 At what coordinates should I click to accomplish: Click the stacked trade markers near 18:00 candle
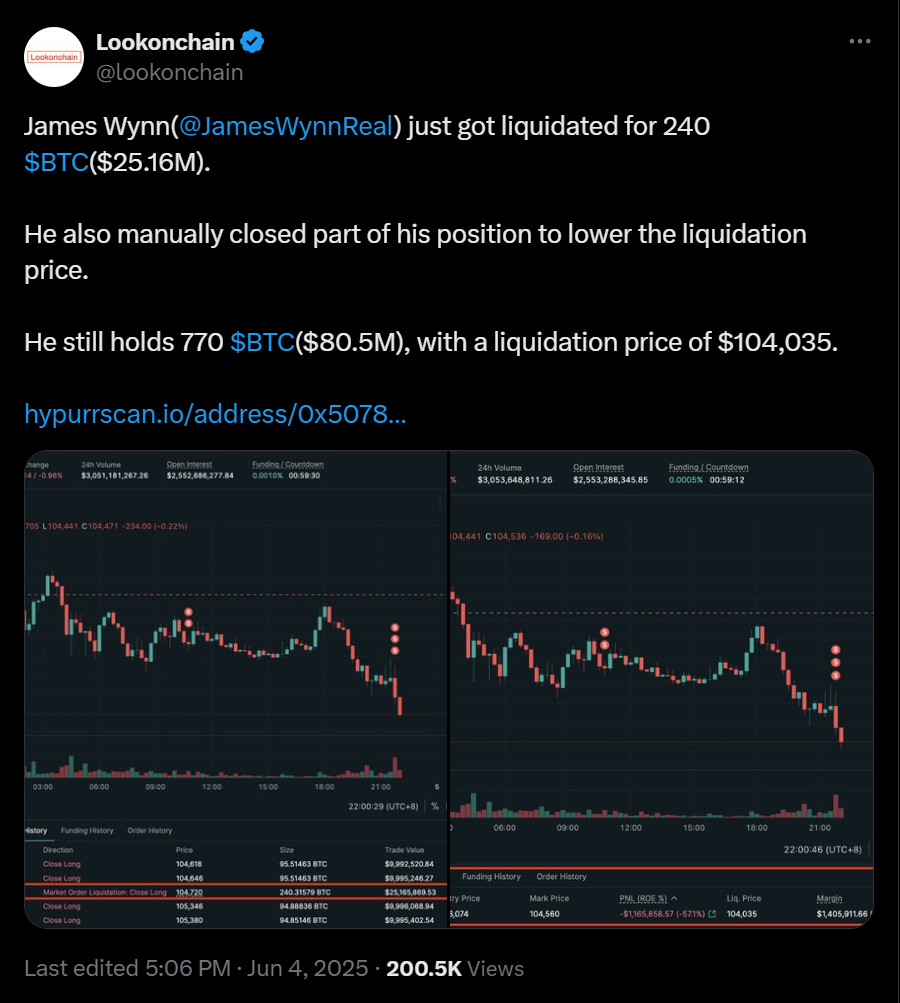(394, 638)
